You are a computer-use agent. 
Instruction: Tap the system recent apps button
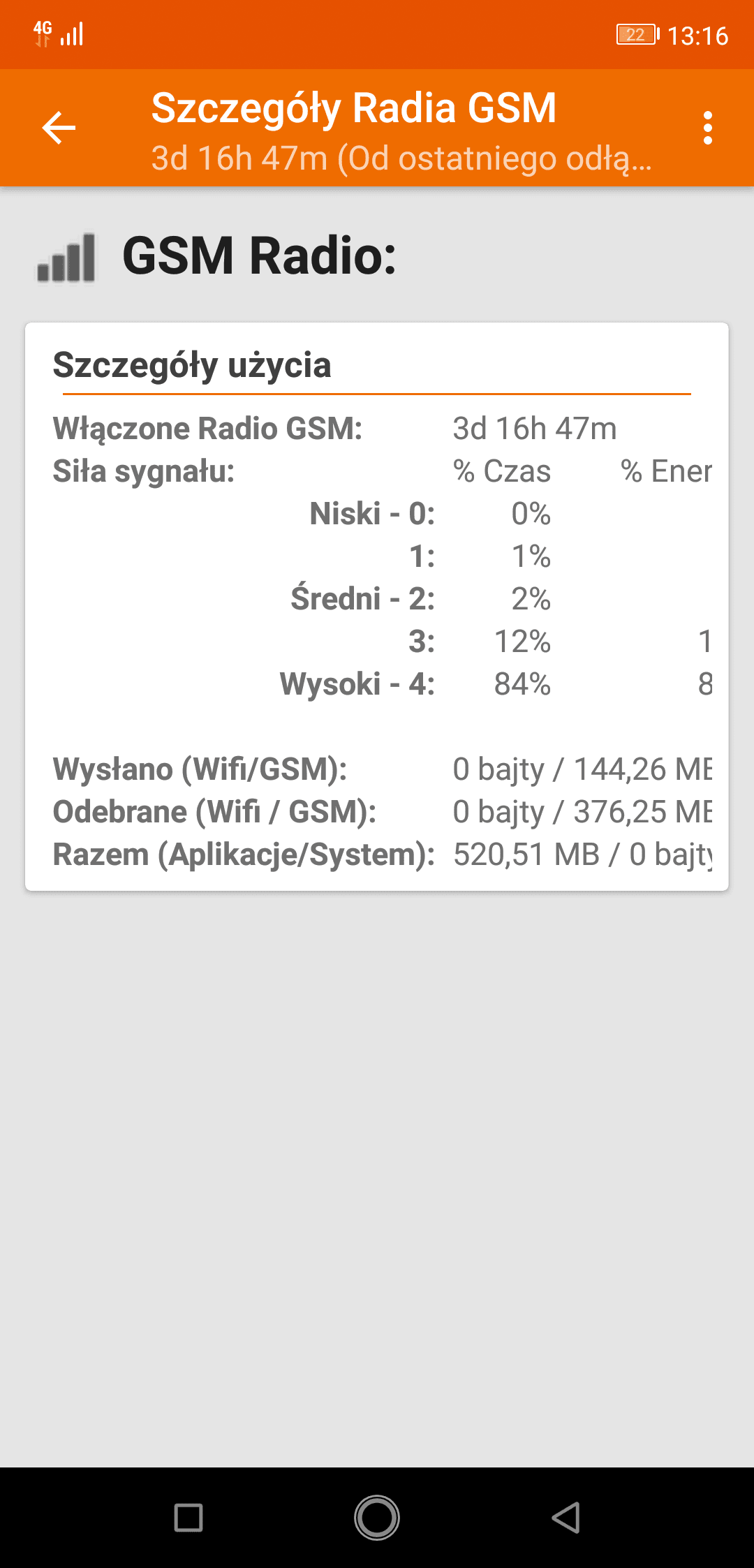(188, 1518)
